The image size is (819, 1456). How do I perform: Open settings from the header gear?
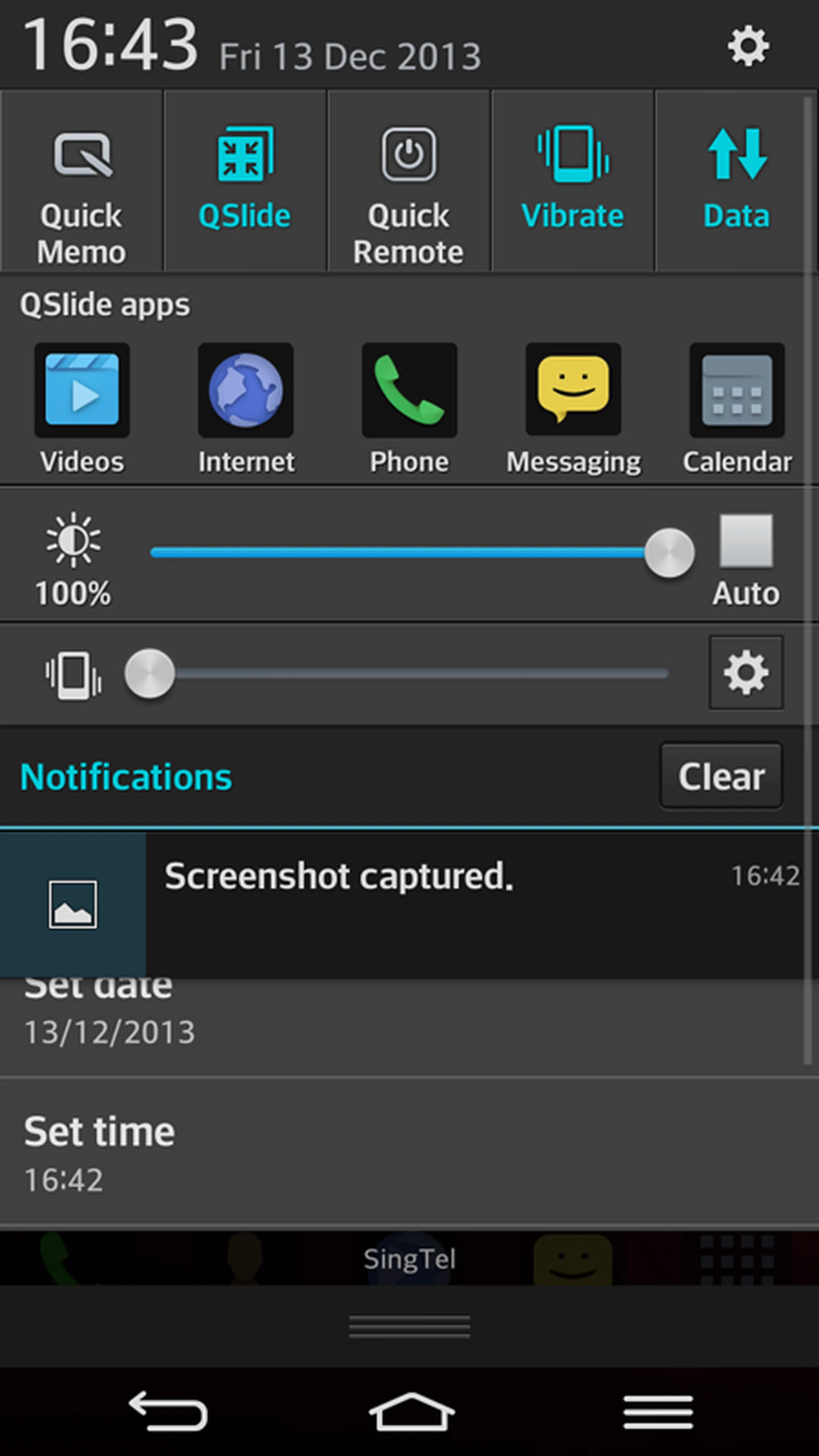tap(747, 46)
